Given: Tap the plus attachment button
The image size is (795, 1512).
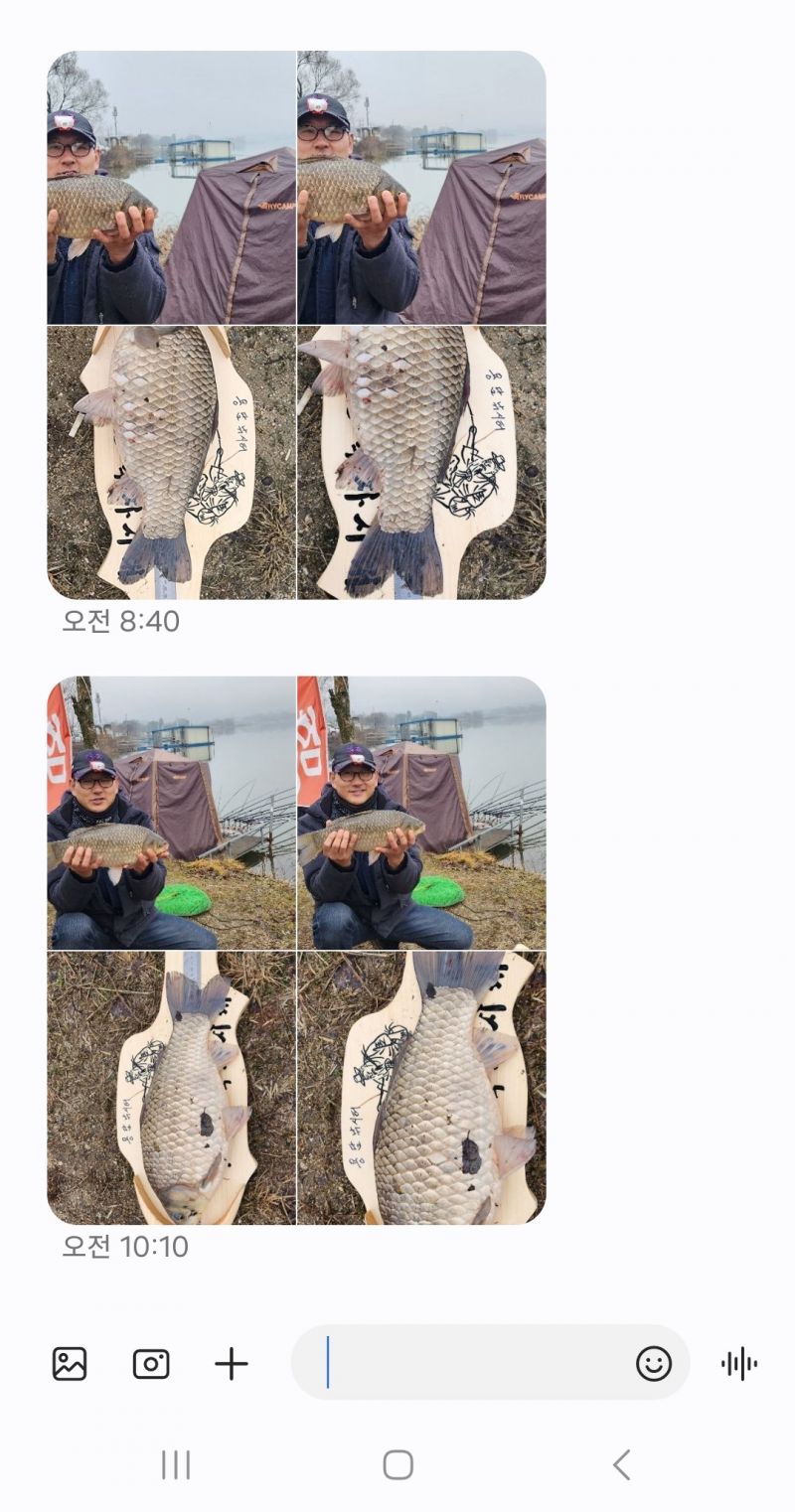Looking at the screenshot, I should [x=231, y=1363].
